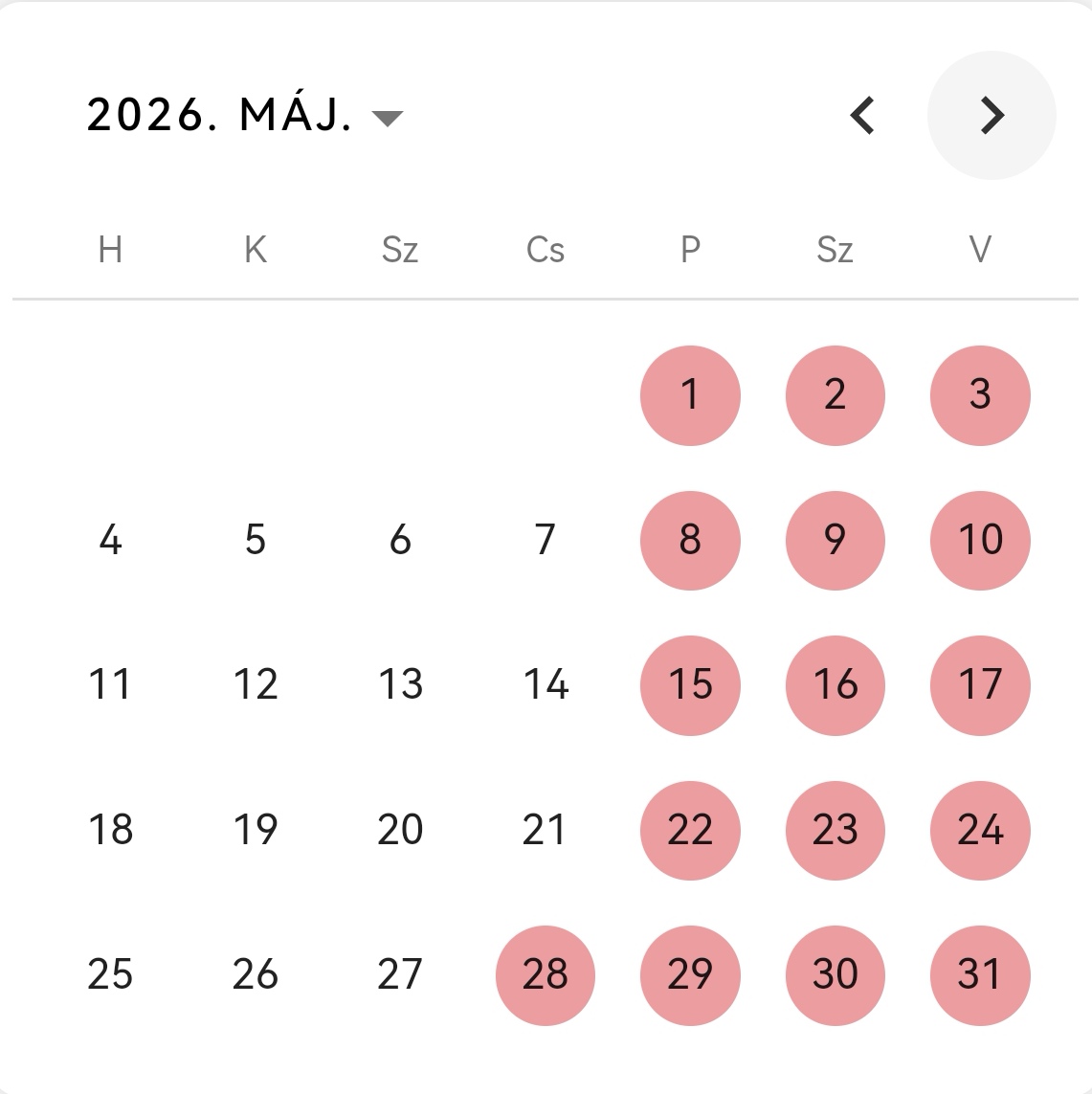Open the 2026. MÁJ. month dropdown

pos(245,116)
